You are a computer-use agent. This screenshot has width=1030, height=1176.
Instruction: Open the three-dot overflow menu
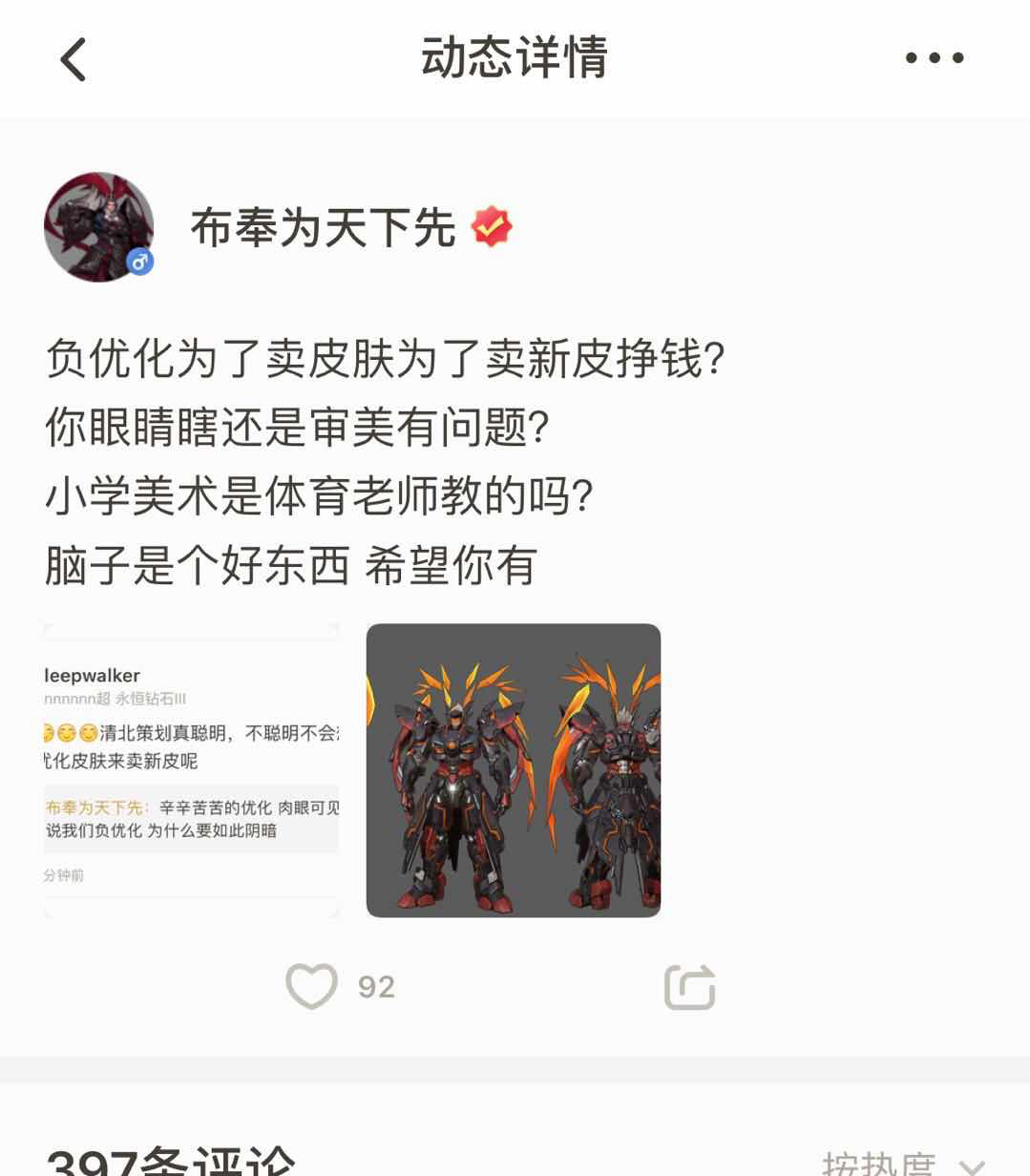coord(934,58)
